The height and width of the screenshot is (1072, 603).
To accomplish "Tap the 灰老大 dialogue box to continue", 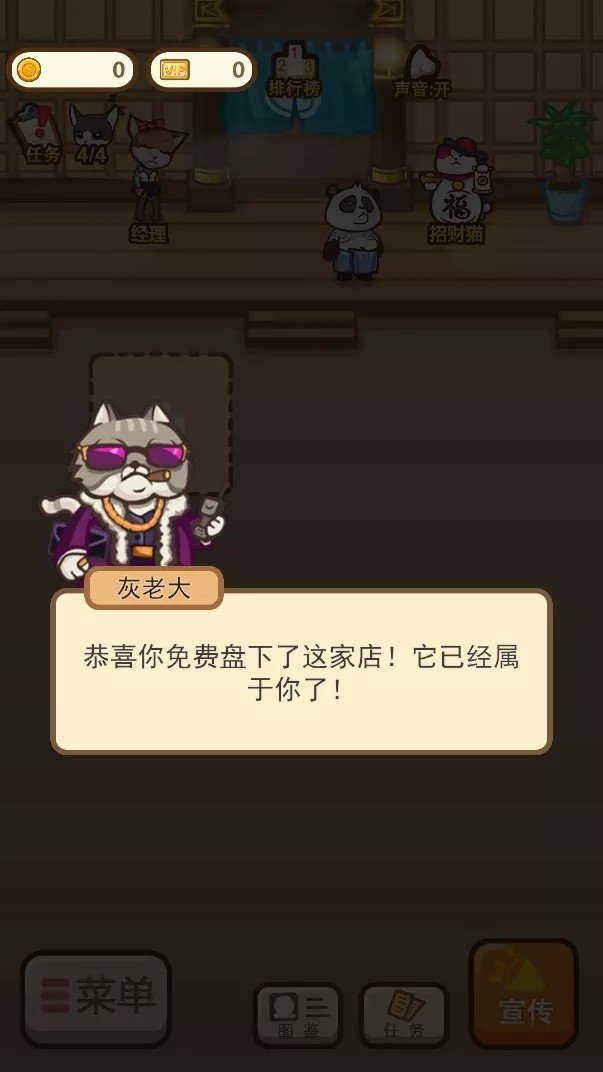I will tap(301, 672).
